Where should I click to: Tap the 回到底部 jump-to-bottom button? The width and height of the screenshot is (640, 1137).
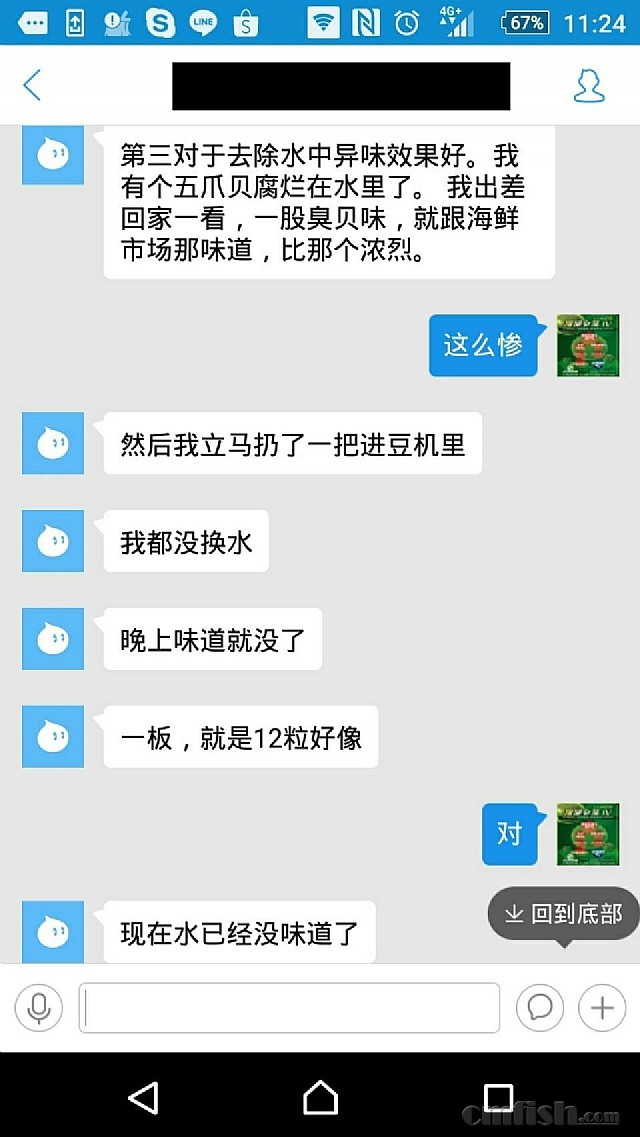[x=564, y=914]
